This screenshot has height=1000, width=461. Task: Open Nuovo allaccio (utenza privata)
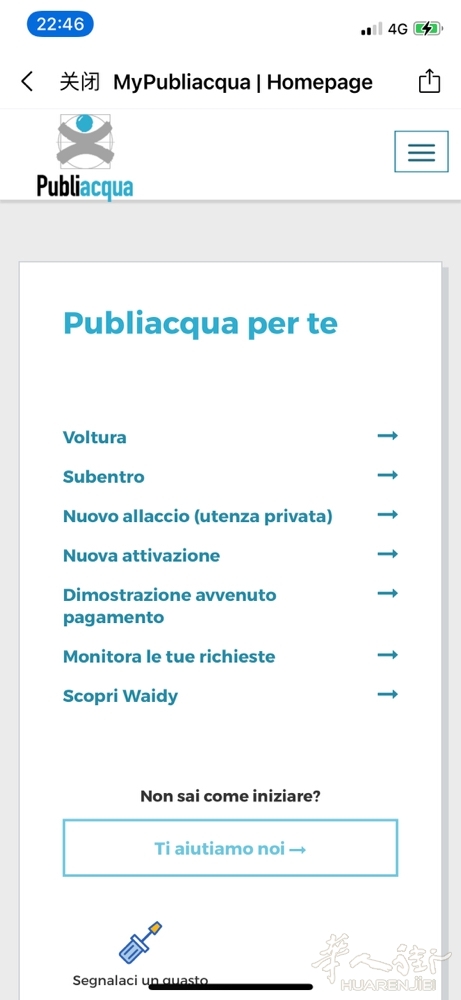pos(230,516)
